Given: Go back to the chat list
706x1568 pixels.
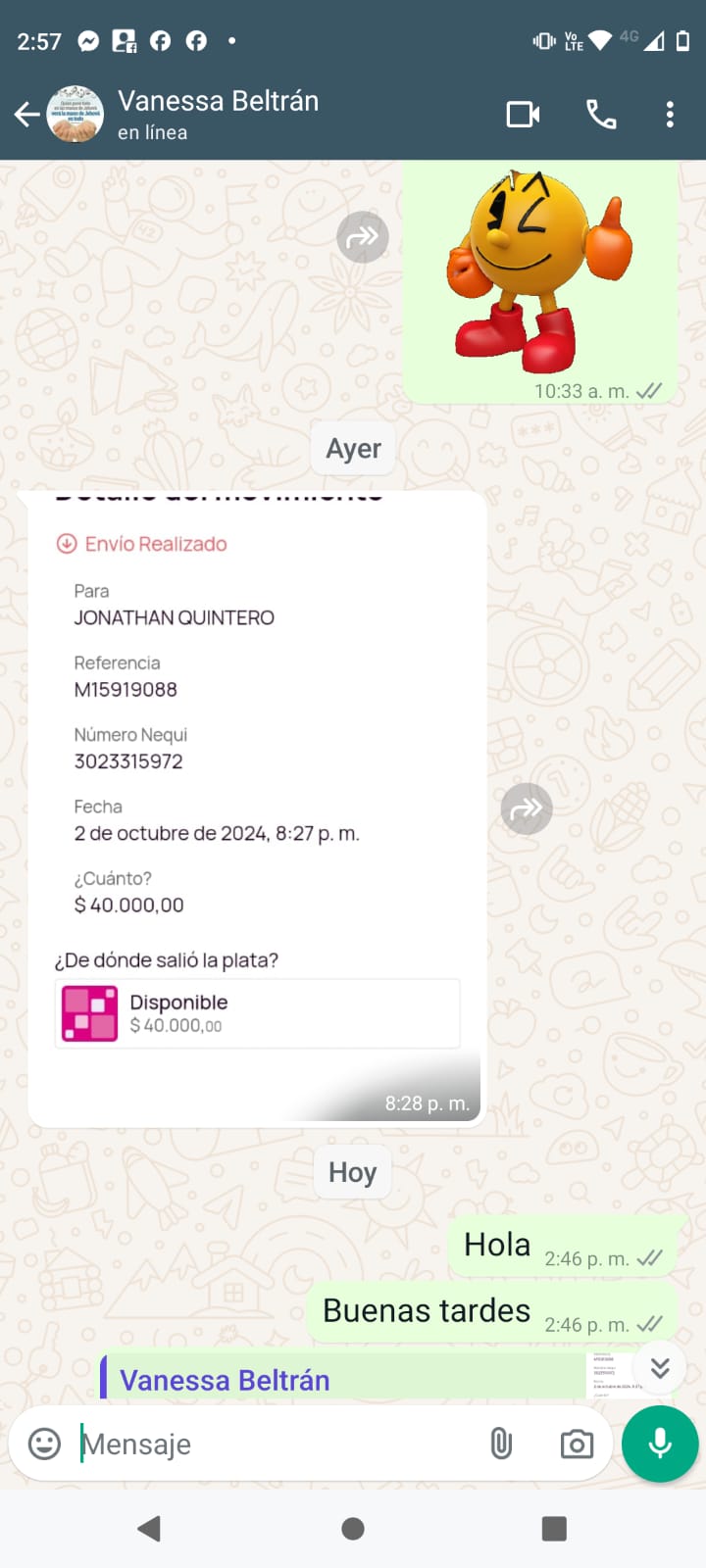Looking at the screenshot, I should tap(27, 115).
